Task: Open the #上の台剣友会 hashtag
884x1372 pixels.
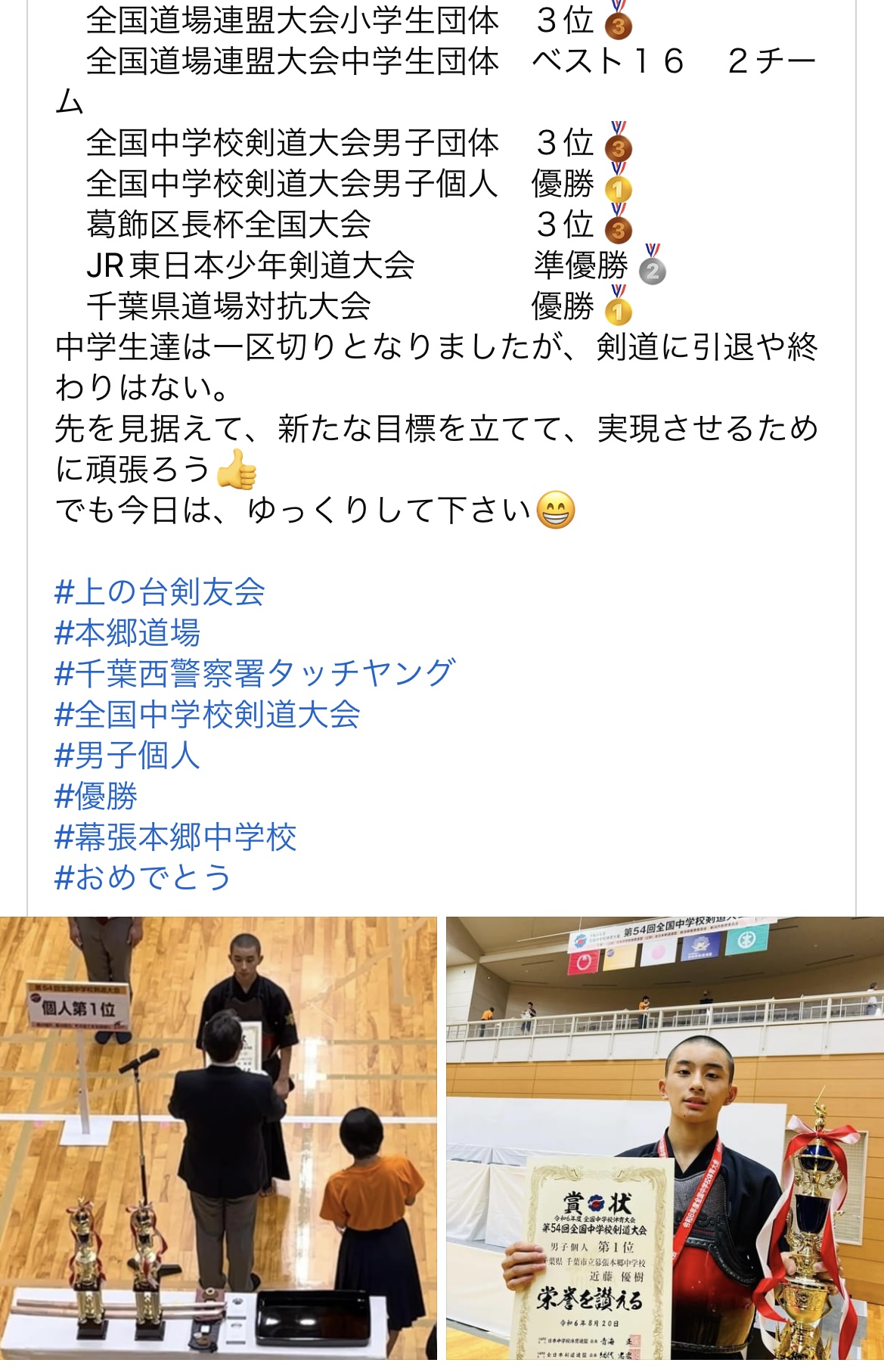Action: [160, 591]
